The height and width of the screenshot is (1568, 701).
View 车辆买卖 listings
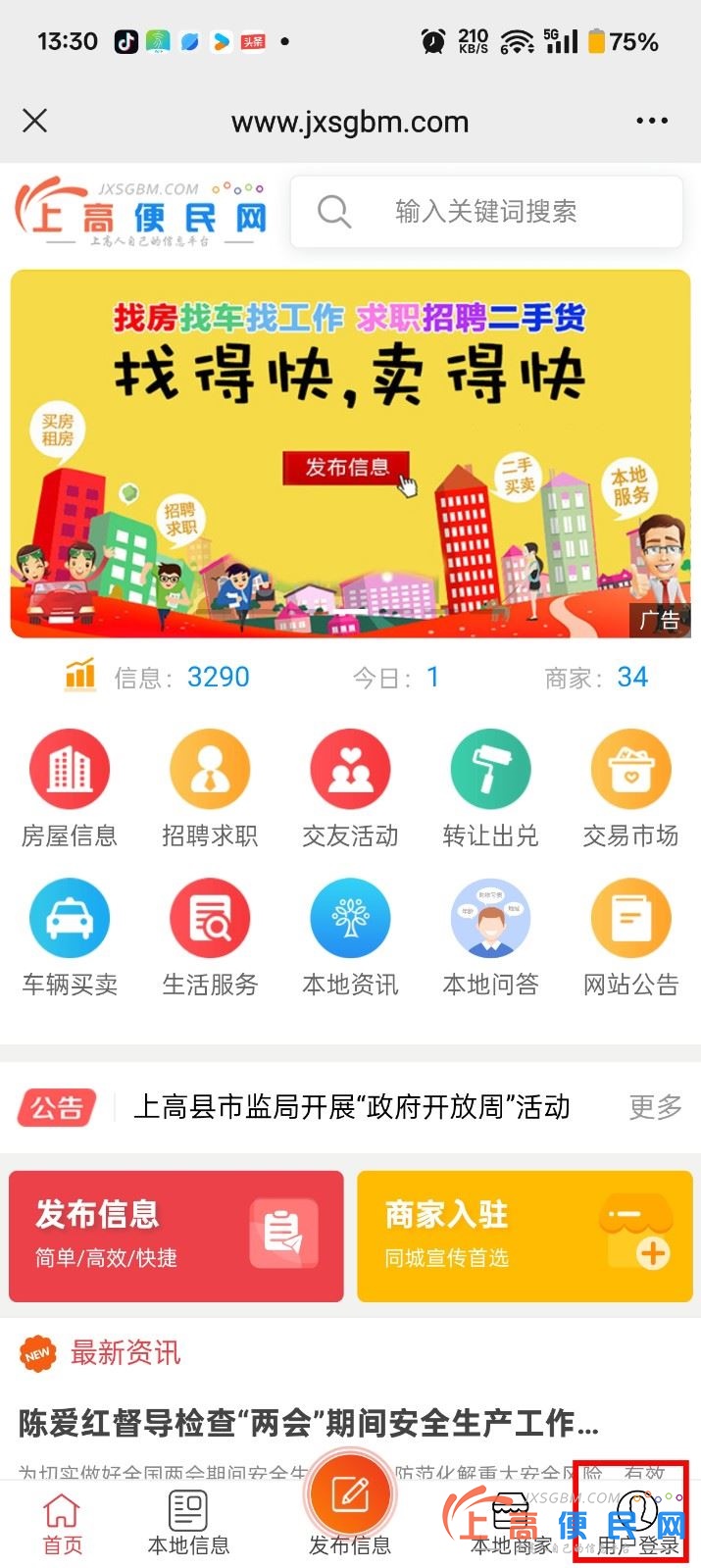tap(70, 937)
